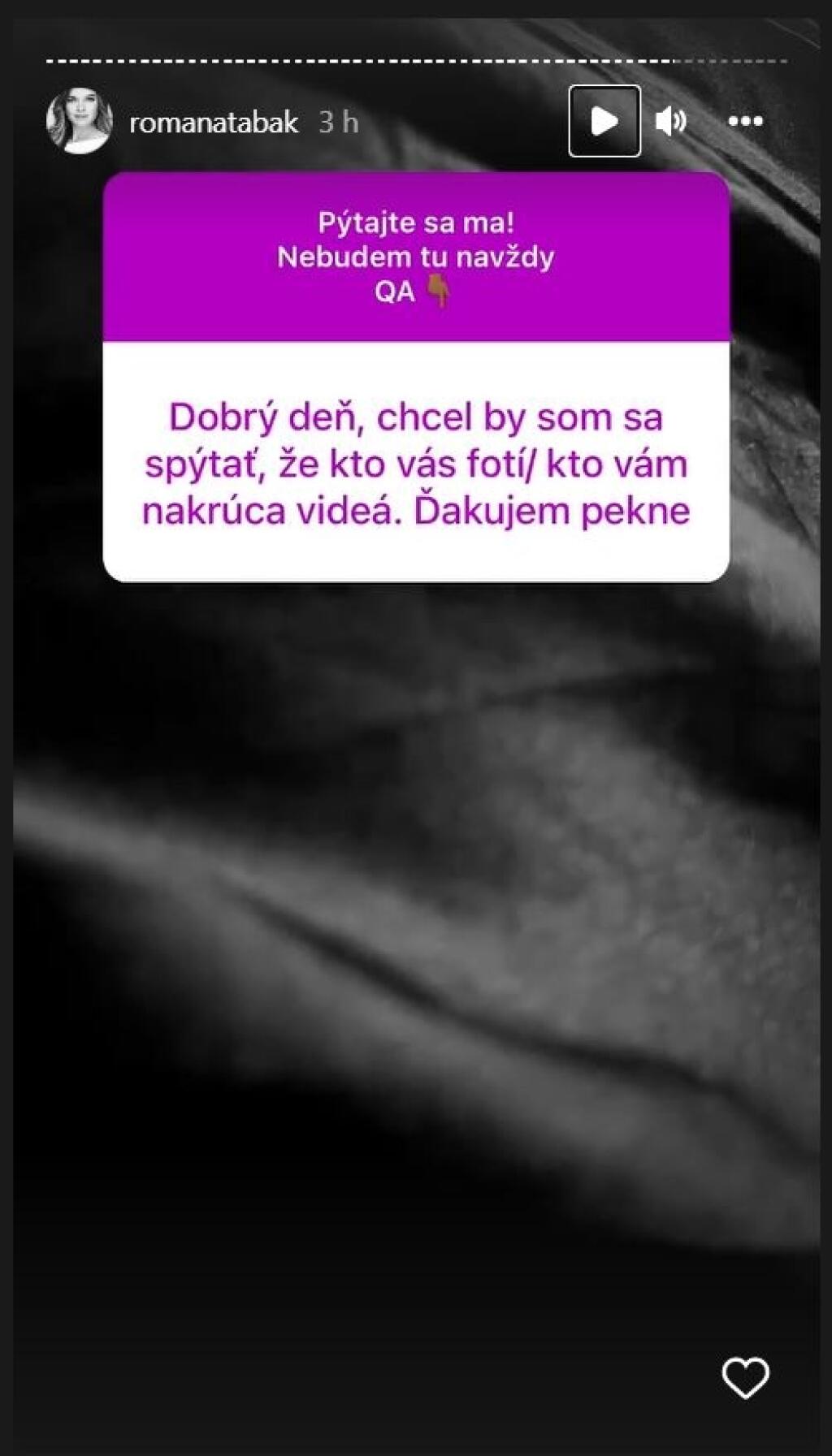Open the romanatabak username link

click(x=214, y=123)
